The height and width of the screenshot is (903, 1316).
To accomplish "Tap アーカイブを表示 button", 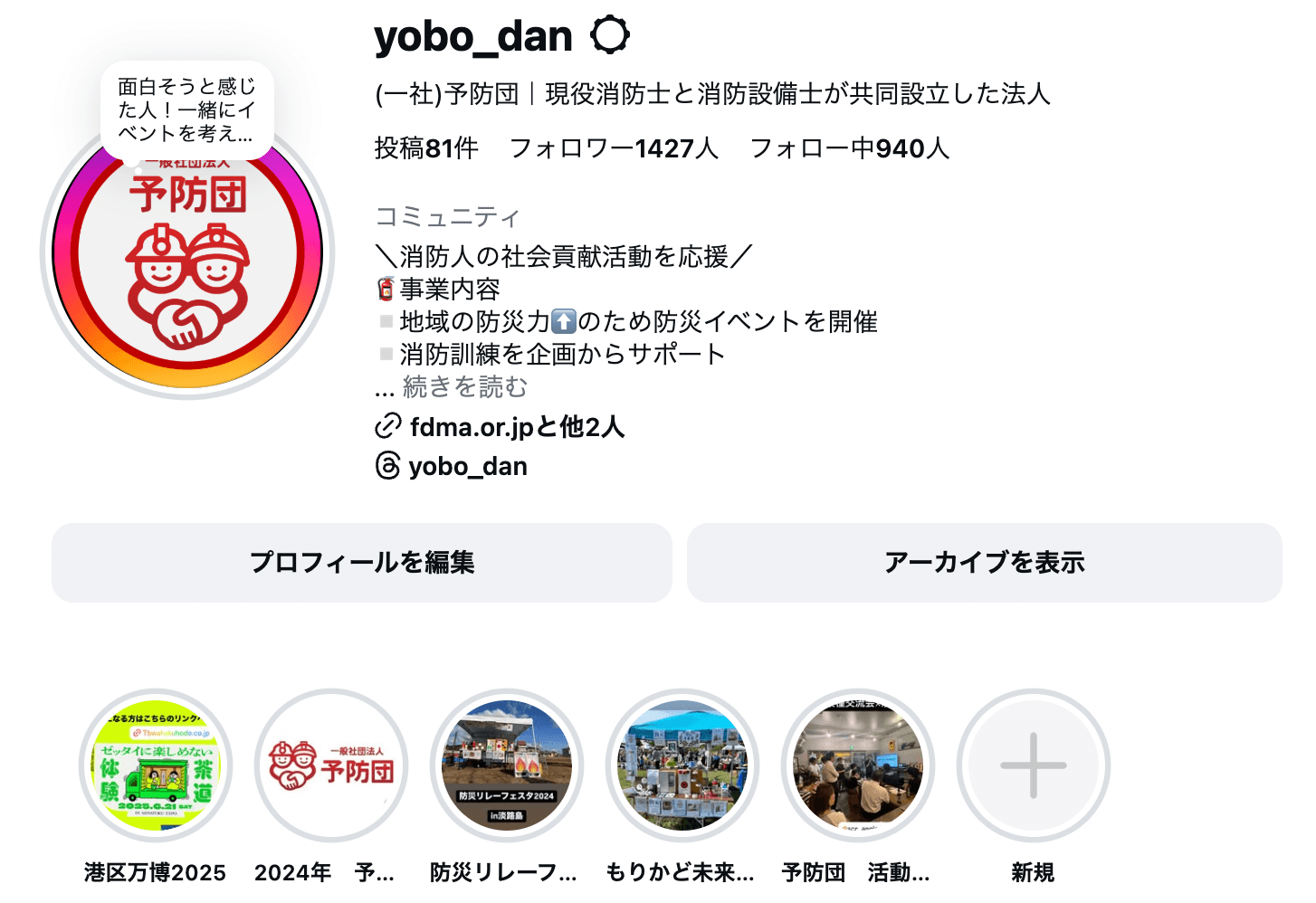I will click(x=984, y=562).
